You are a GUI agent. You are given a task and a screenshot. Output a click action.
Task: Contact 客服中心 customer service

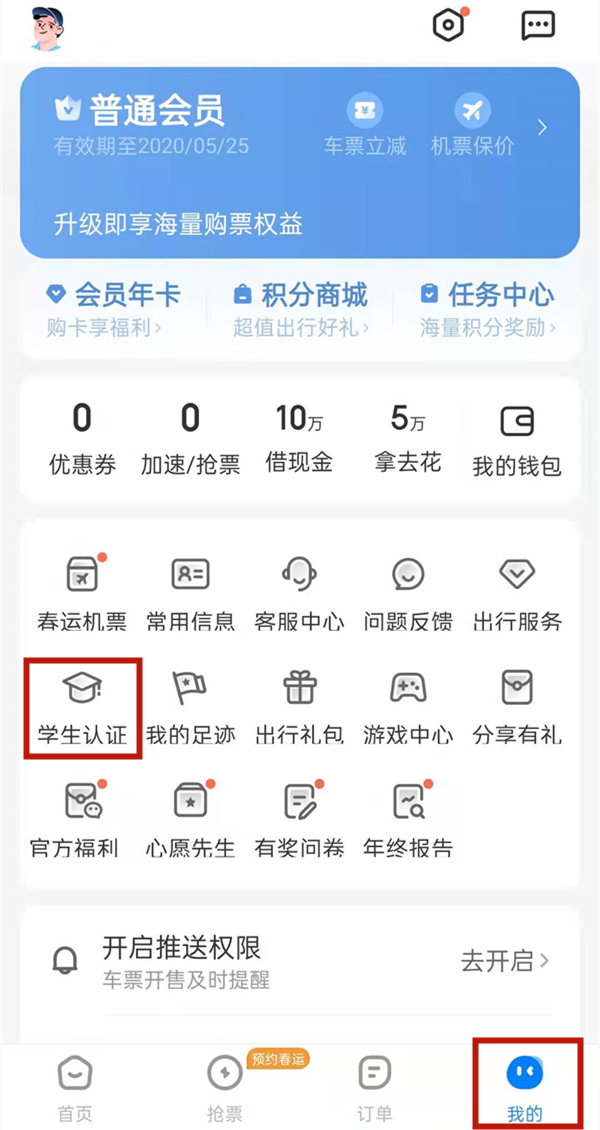click(x=299, y=592)
